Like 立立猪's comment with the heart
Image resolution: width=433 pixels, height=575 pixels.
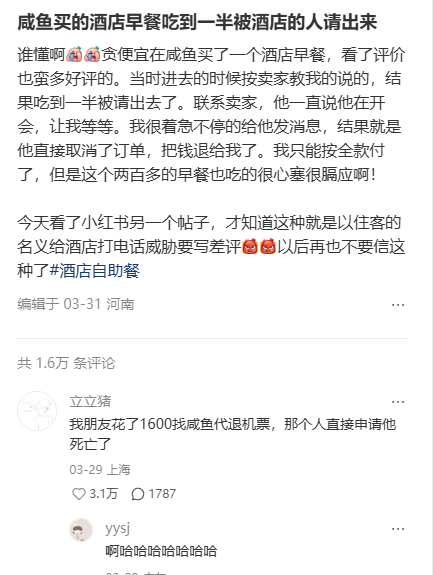(78, 494)
